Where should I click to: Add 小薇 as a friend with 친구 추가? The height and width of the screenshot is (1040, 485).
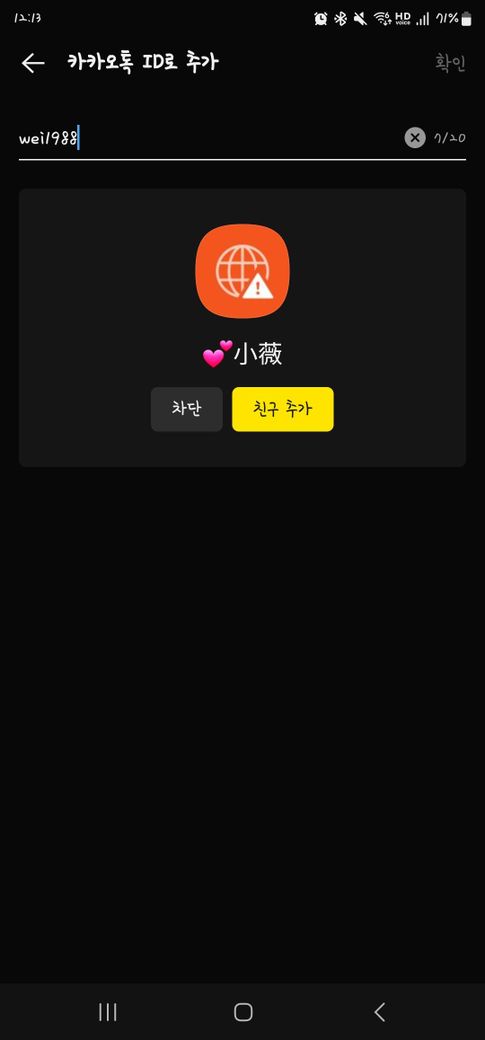point(283,409)
